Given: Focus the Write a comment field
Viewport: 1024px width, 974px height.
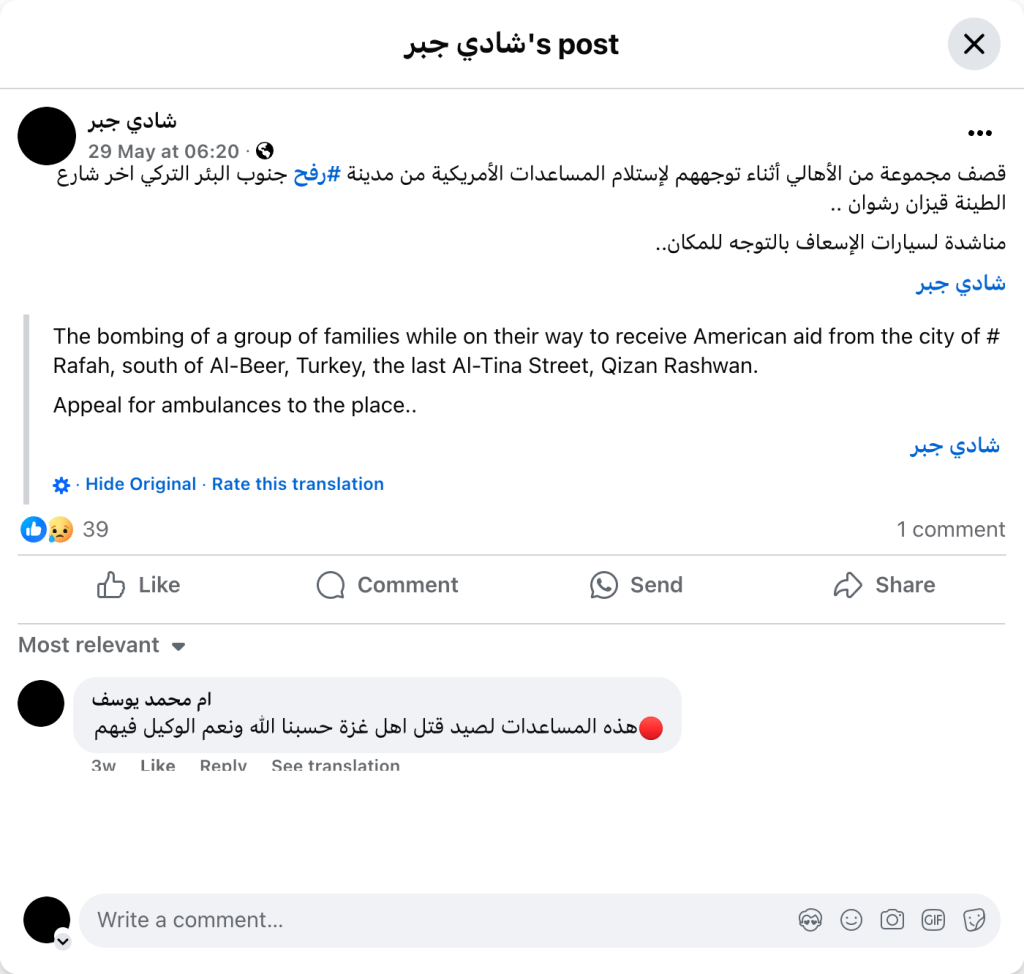Looking at the screenshot, I should point(400,920).
